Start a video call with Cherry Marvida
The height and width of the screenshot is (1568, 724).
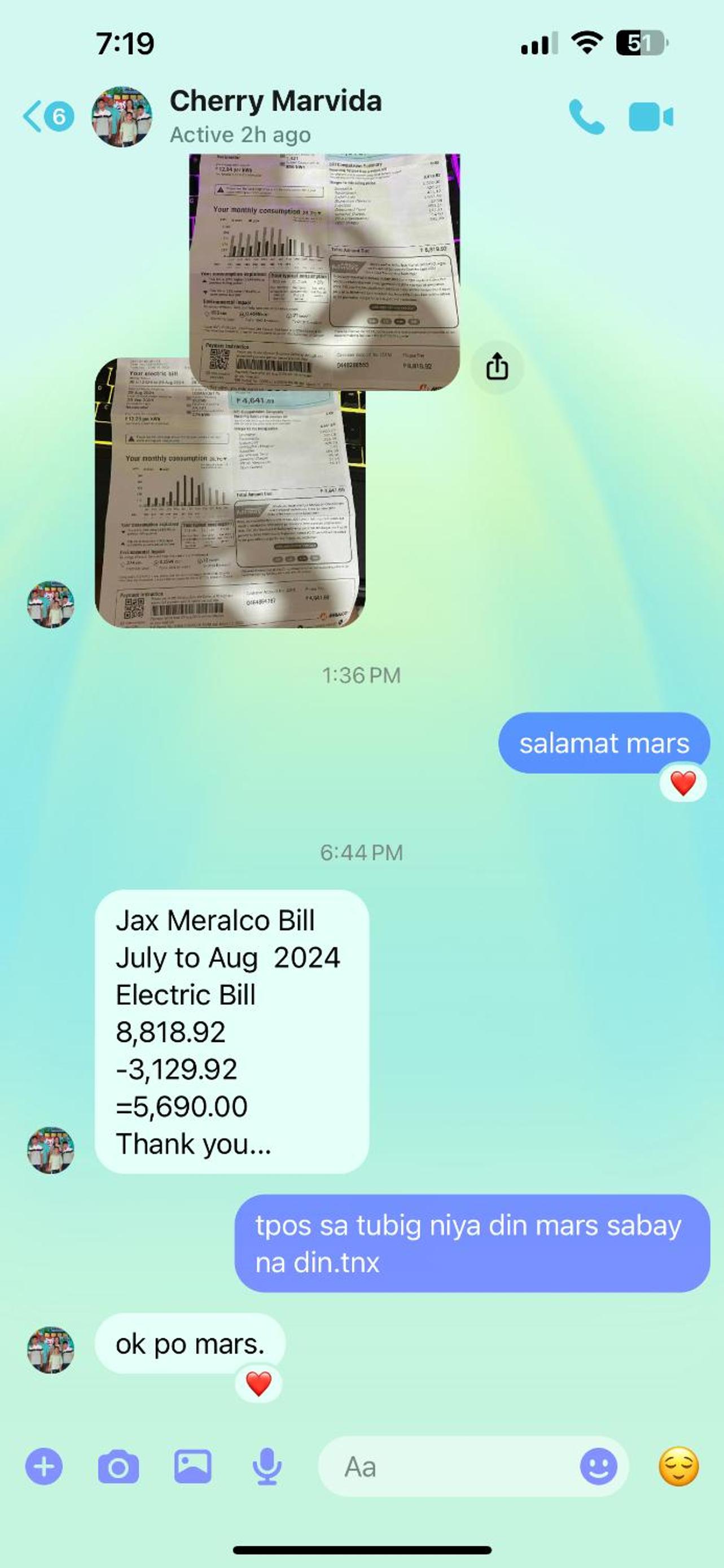[x=651, y=117]
